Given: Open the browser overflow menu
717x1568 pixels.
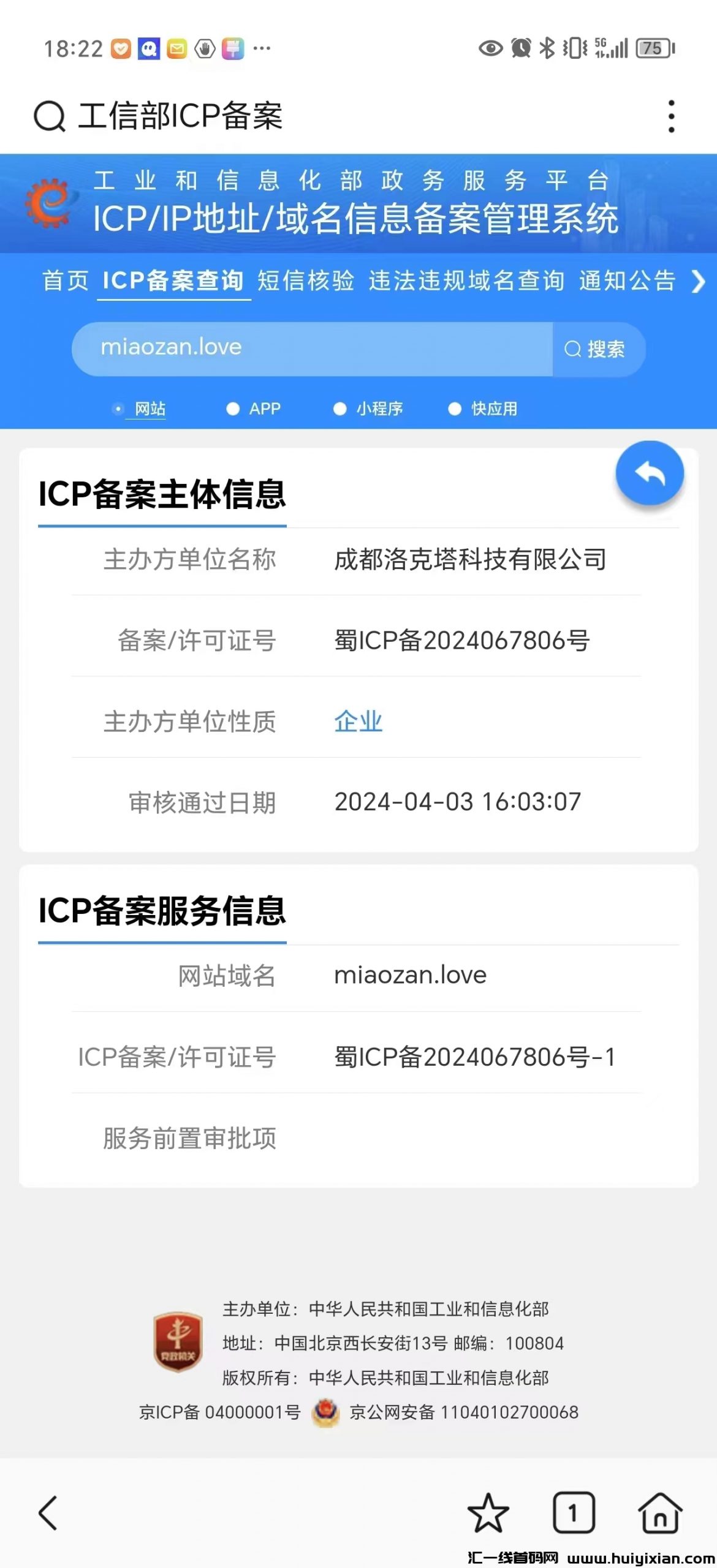Looking at the screenshot, I should 672,116.
